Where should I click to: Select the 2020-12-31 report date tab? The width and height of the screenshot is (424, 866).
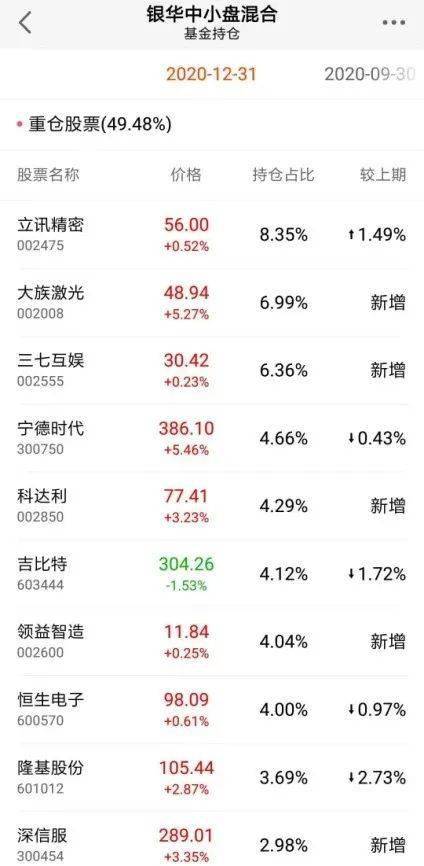click(x=211, y=74)
